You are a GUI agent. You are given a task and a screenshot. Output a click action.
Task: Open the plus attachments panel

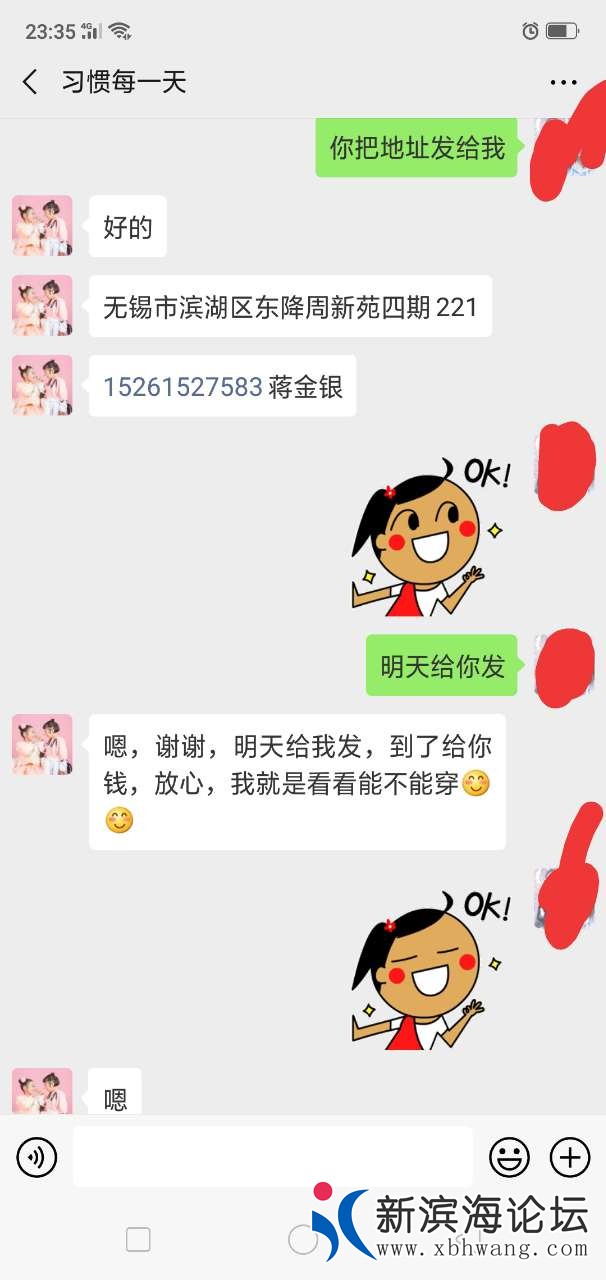pyautogui.click(x=570, y=1158)
